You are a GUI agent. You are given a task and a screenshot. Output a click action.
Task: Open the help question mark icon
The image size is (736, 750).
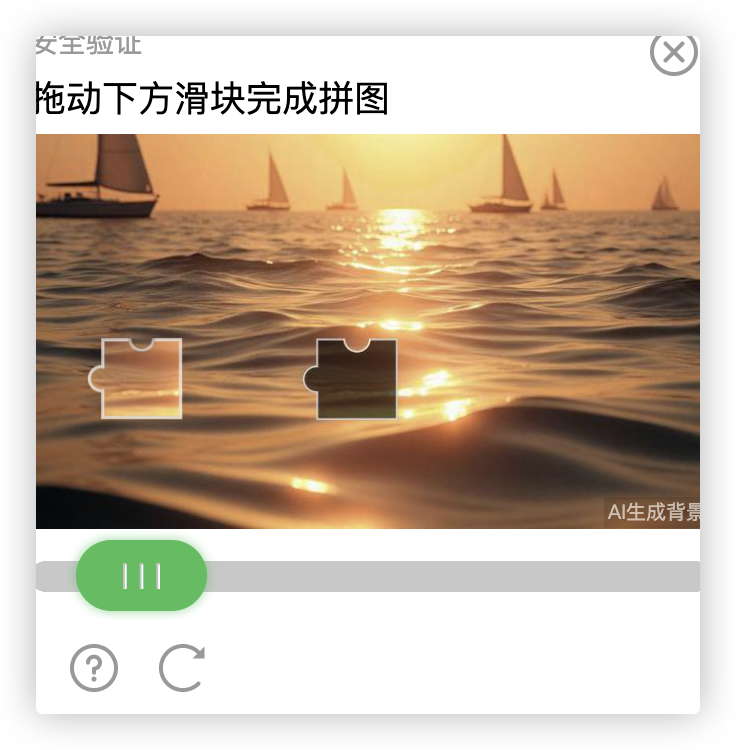coord(94,668)
